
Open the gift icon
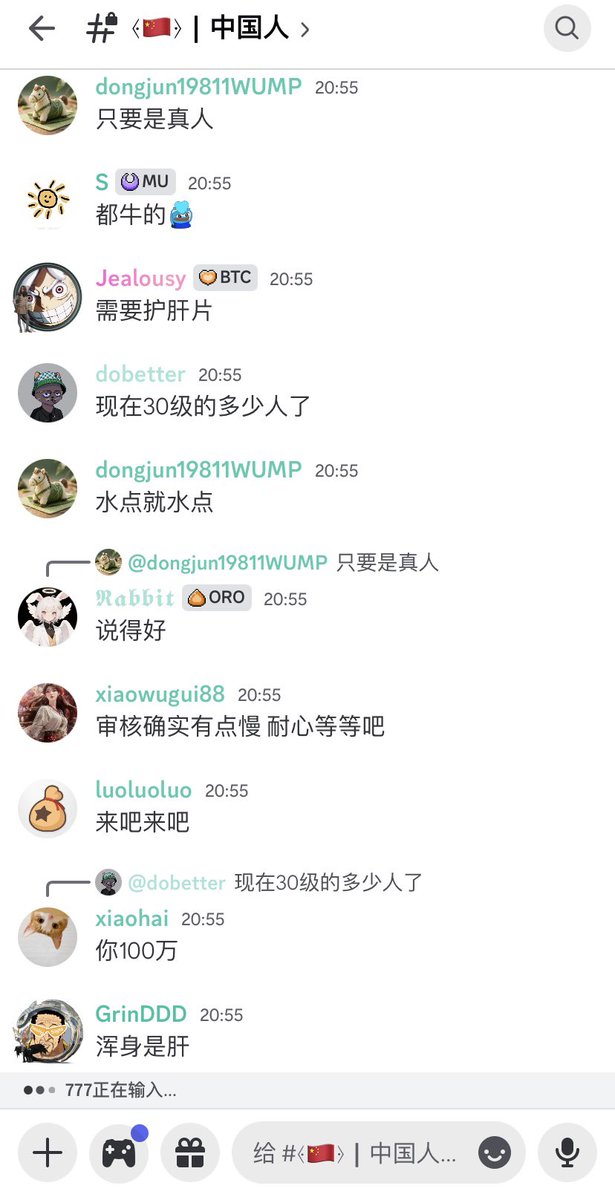(190, 1153)
